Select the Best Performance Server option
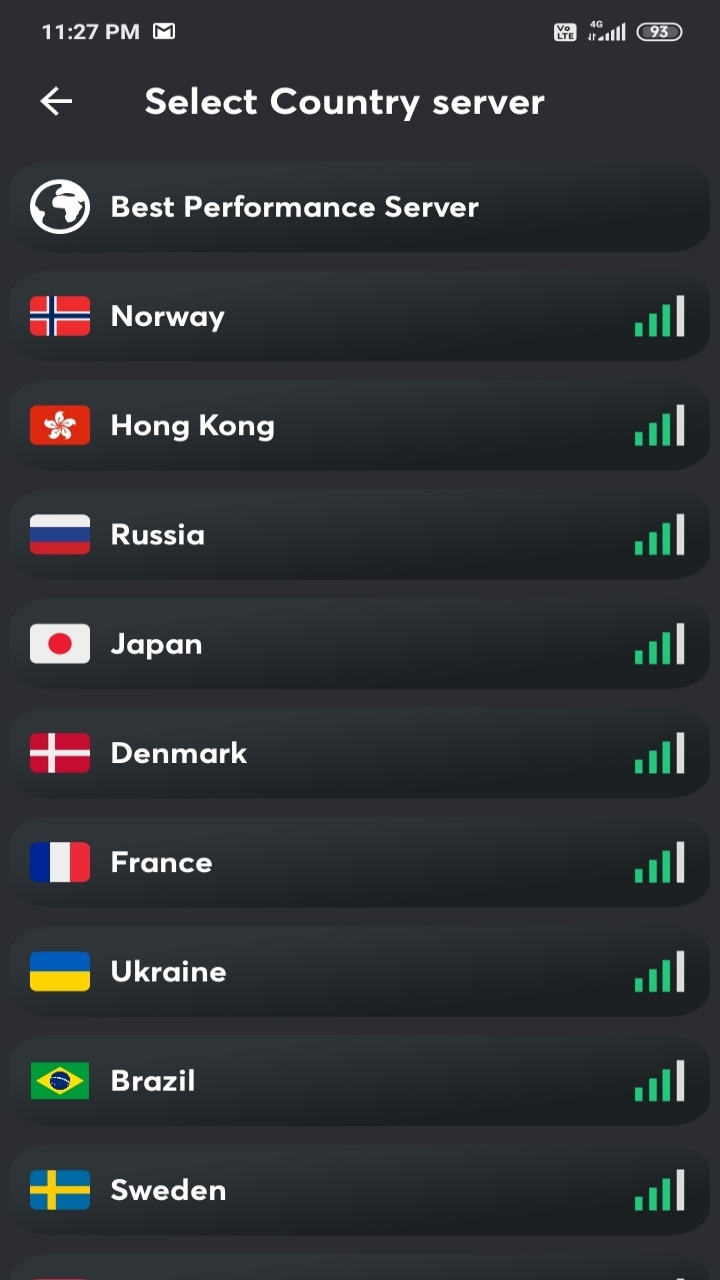 (x=360, y=207)
